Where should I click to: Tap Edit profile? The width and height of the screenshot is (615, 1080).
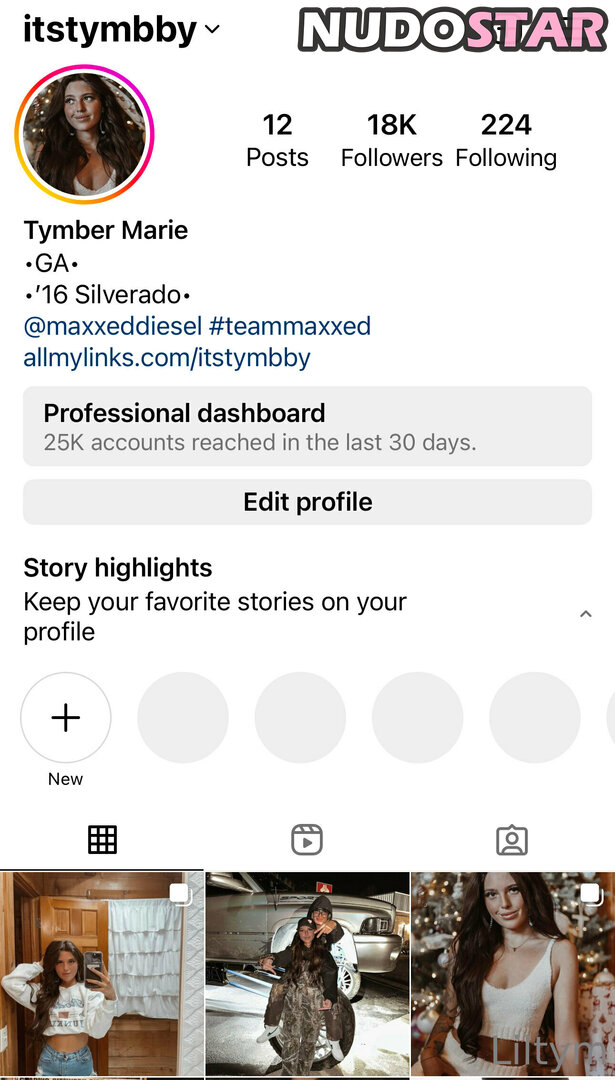(307, 502)
